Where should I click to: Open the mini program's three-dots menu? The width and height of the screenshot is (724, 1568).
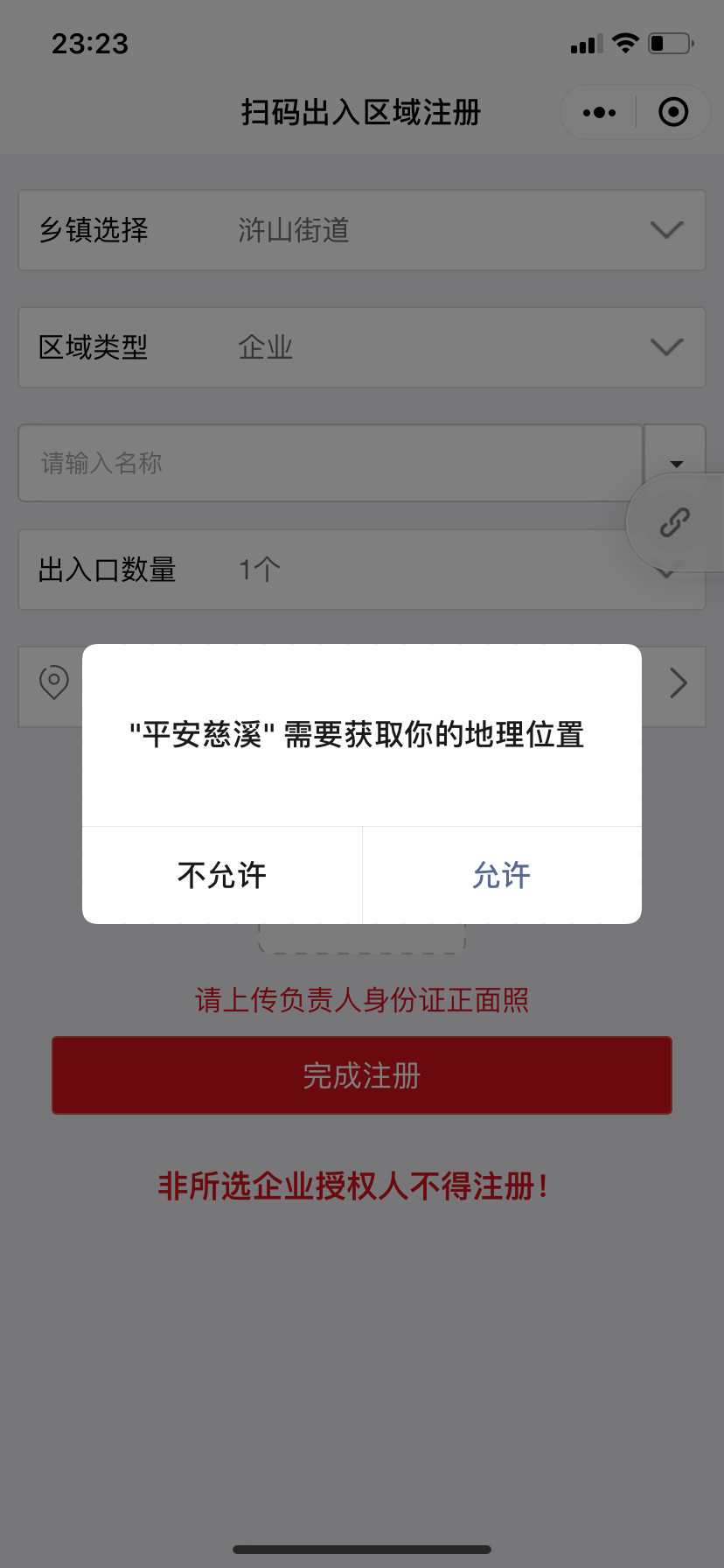599,112
